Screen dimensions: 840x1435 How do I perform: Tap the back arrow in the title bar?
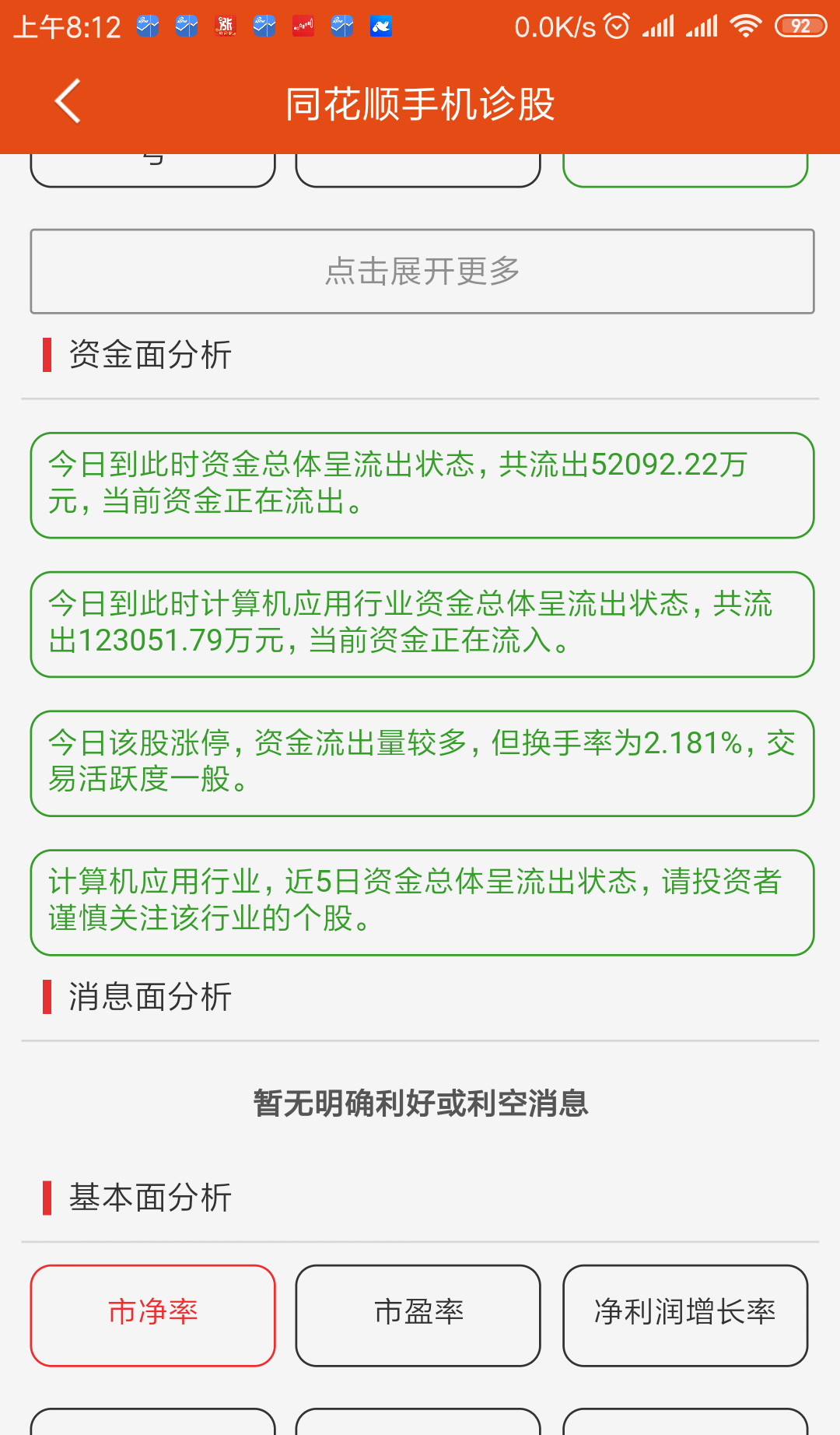[66, 101]
